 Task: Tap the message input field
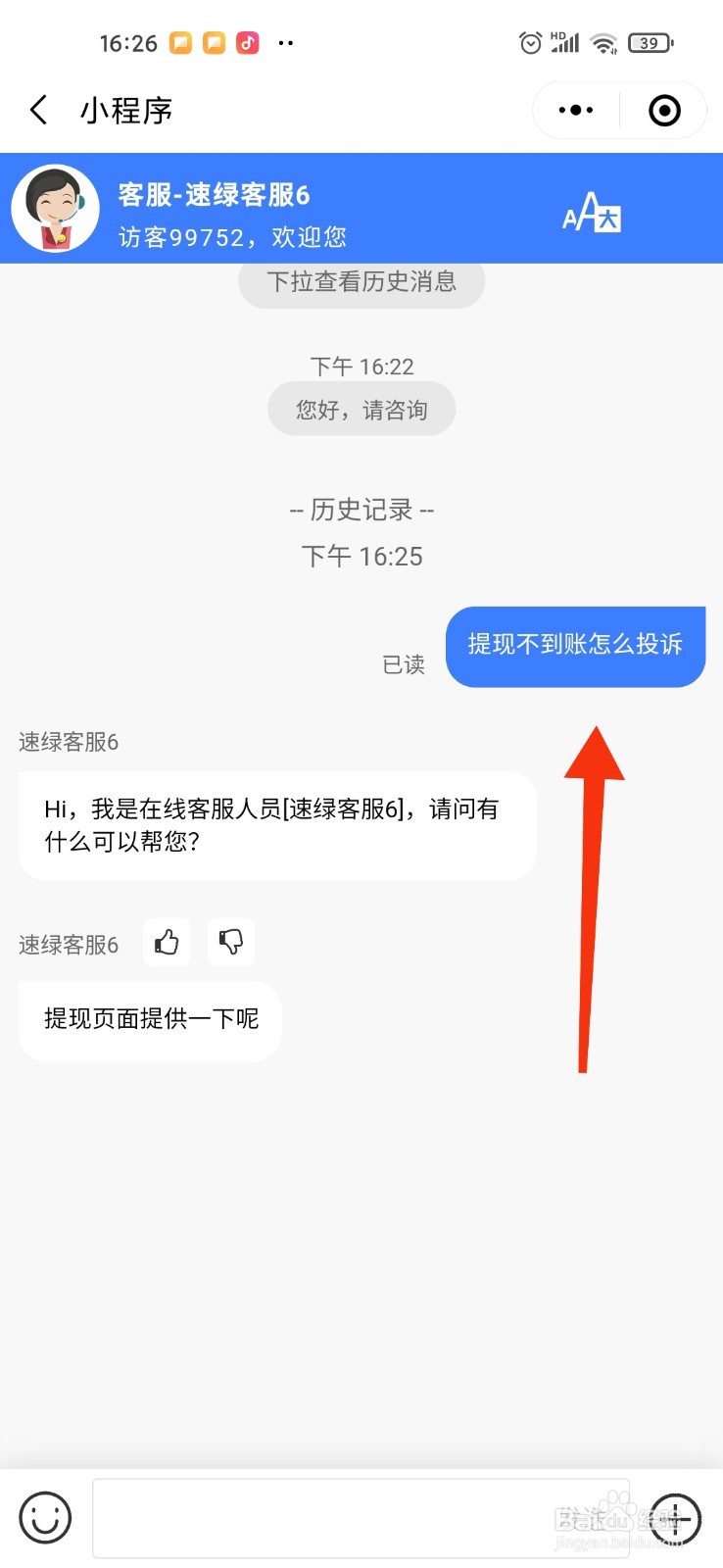point(361,1517)
